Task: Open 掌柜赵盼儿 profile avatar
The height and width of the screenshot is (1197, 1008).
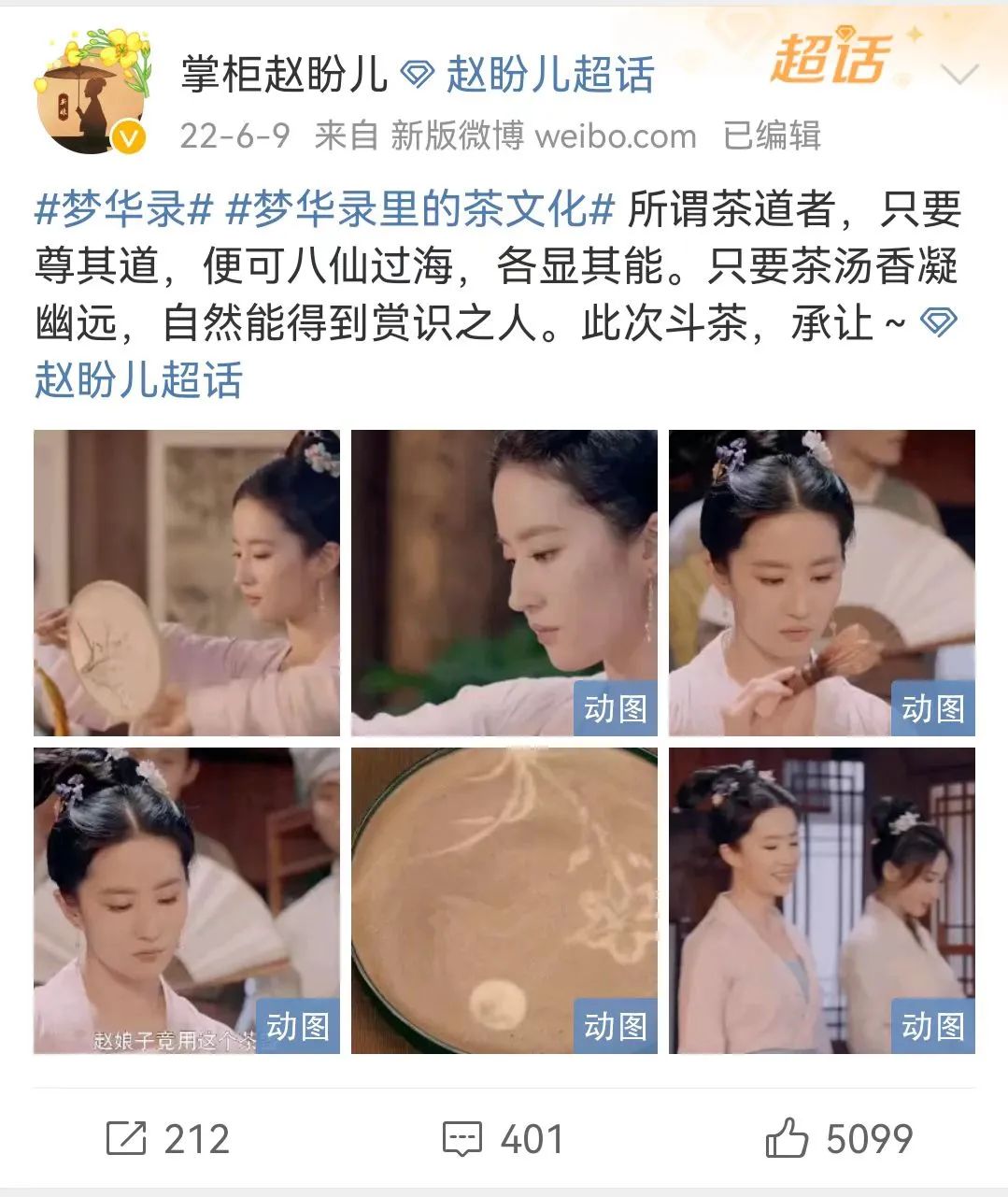Action: 92,92
